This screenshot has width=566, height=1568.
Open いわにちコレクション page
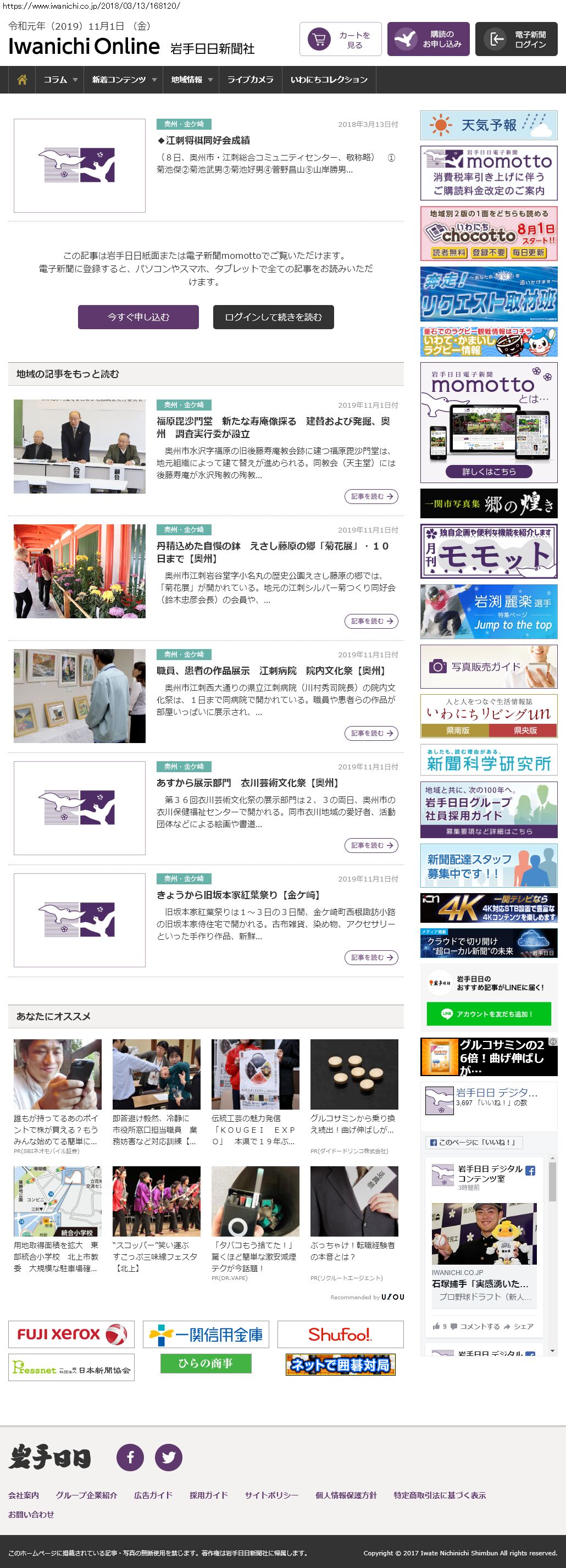(329, 80)
